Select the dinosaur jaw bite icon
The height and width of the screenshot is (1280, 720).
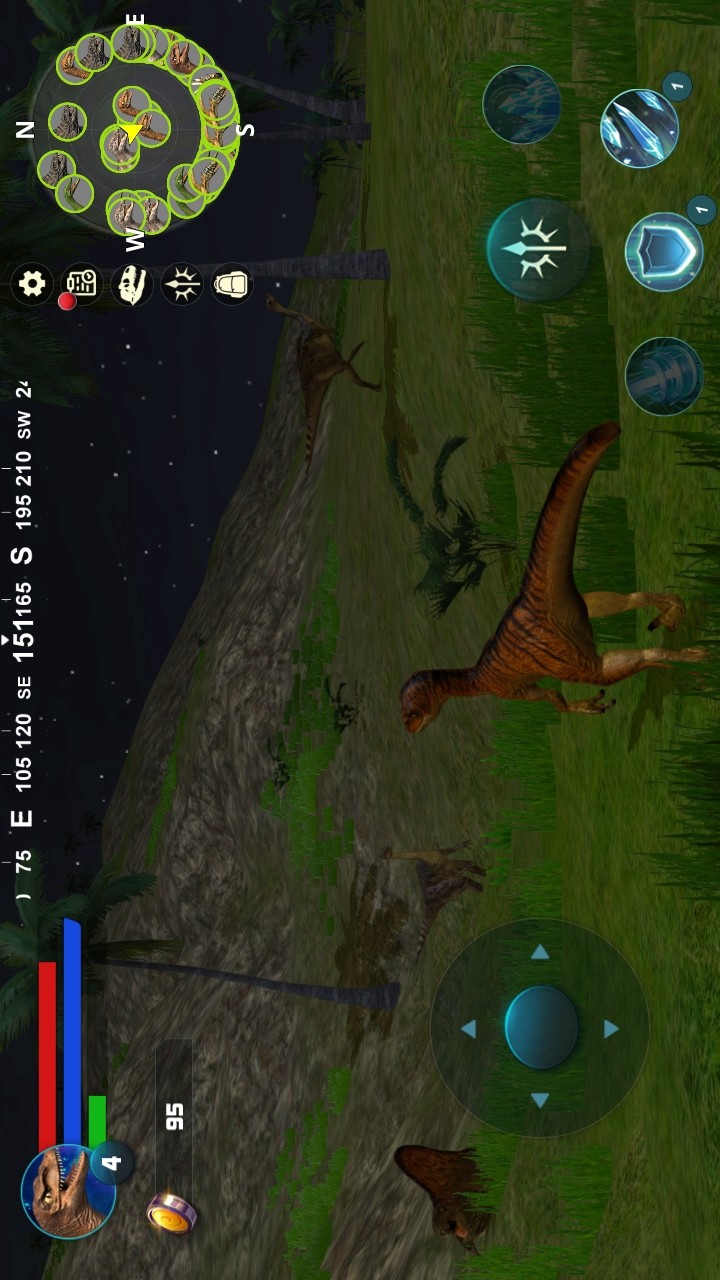(x=134, y=286)
